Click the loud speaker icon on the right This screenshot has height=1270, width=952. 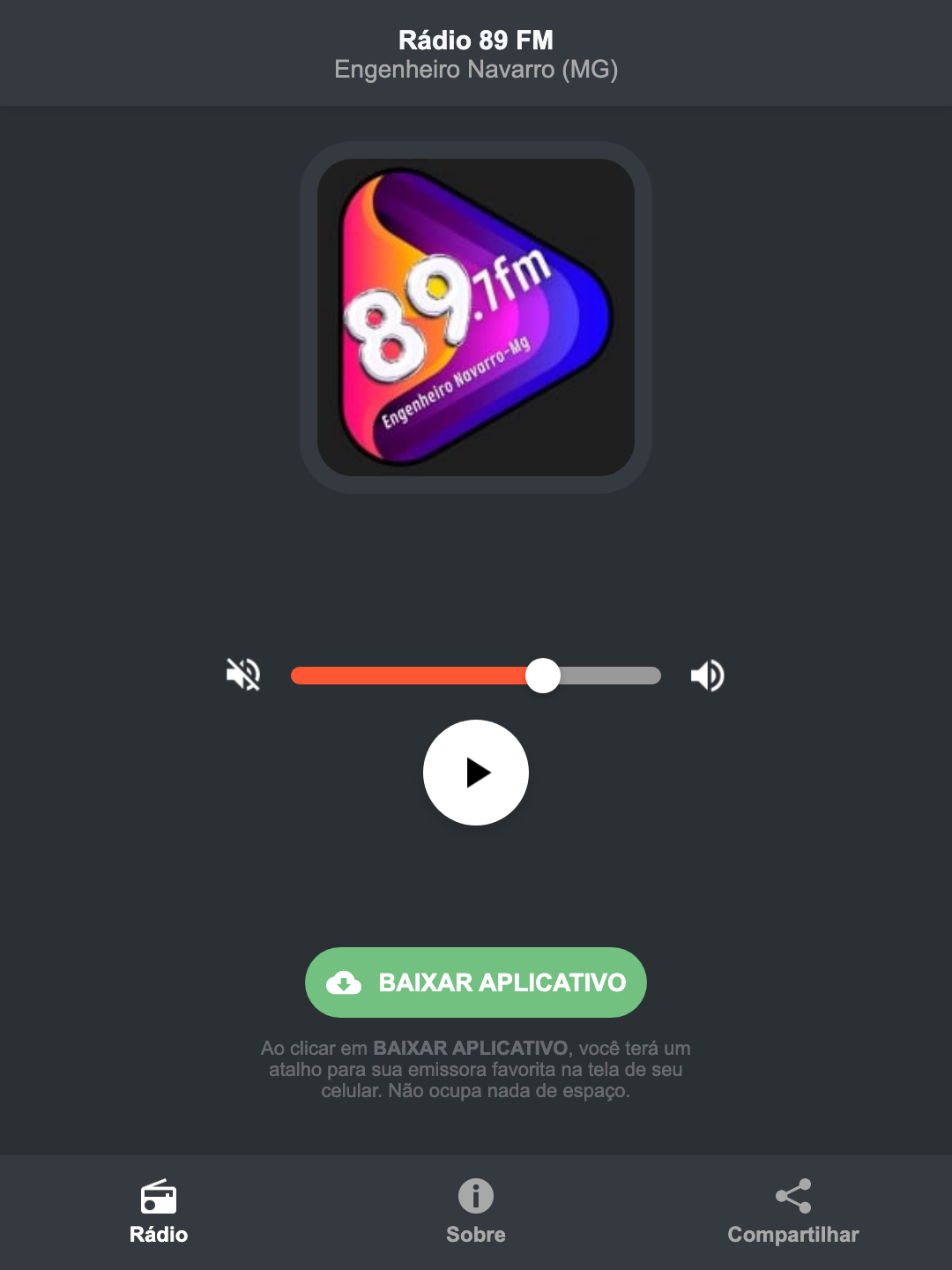coord(708,675)
